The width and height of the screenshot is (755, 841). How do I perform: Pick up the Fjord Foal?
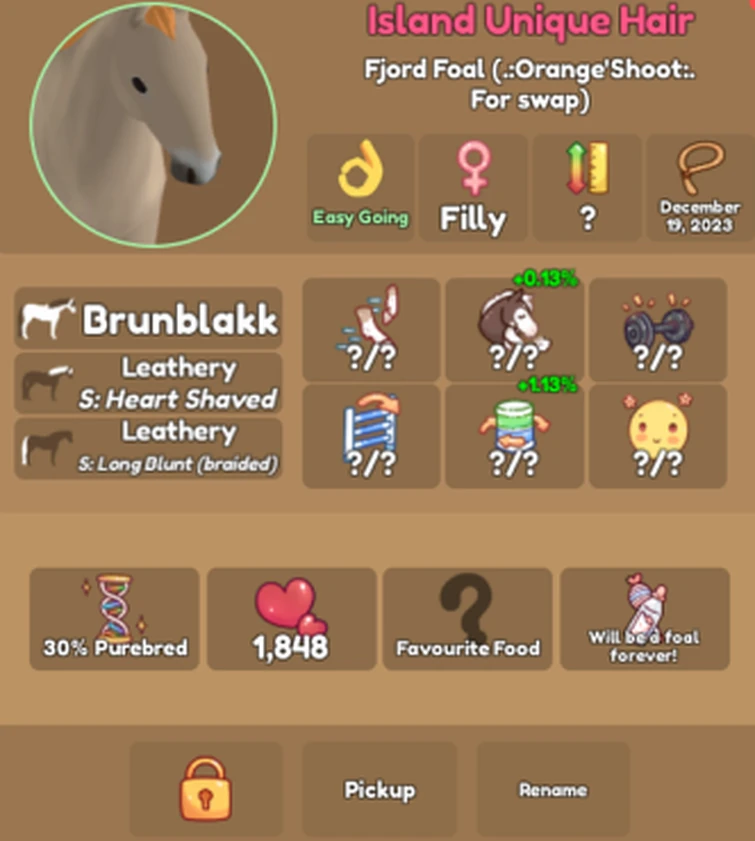(379, 789)
